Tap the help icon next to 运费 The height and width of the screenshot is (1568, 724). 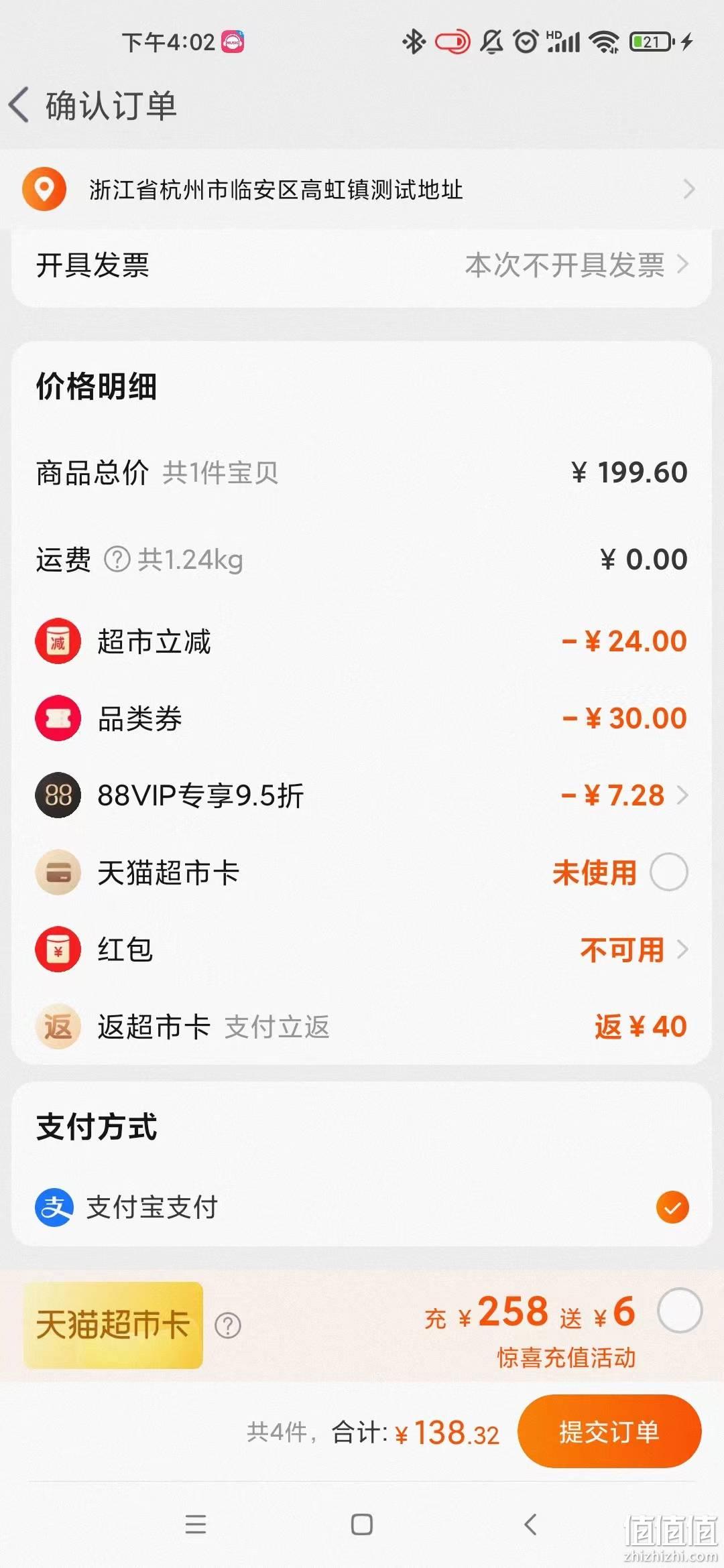coord(117,560)
